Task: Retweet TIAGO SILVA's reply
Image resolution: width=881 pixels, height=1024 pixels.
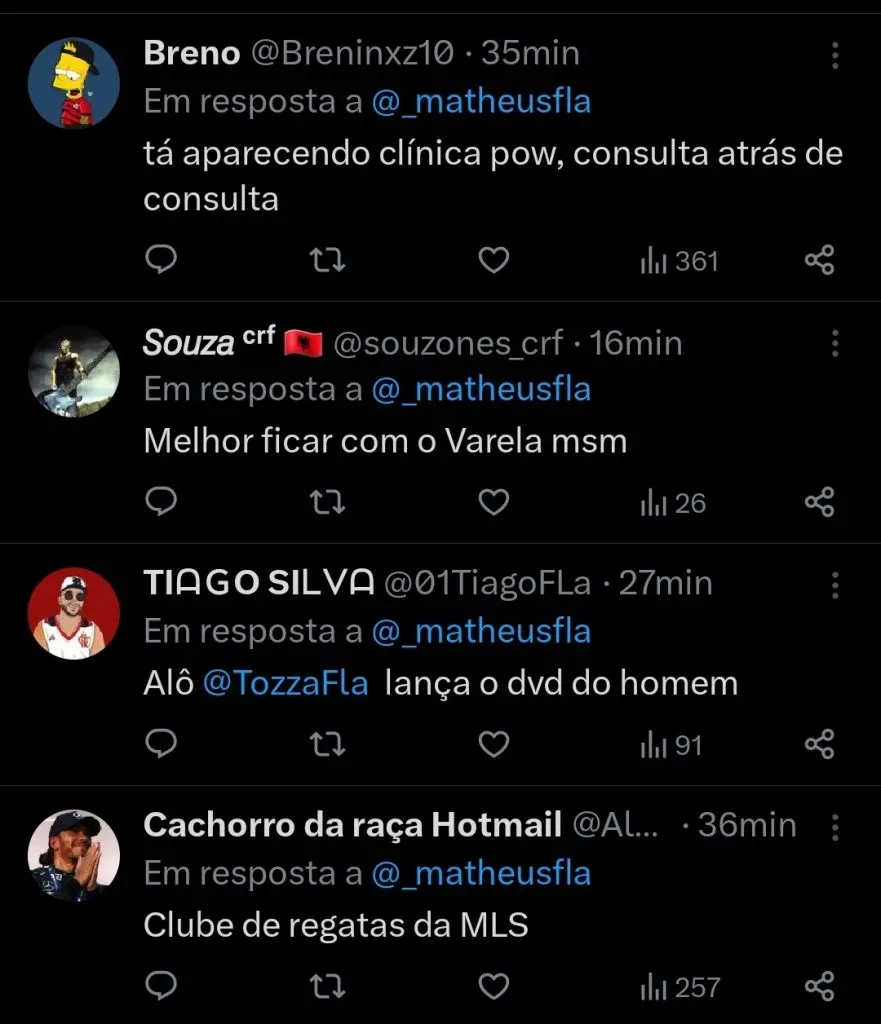Action: (326, 745)
